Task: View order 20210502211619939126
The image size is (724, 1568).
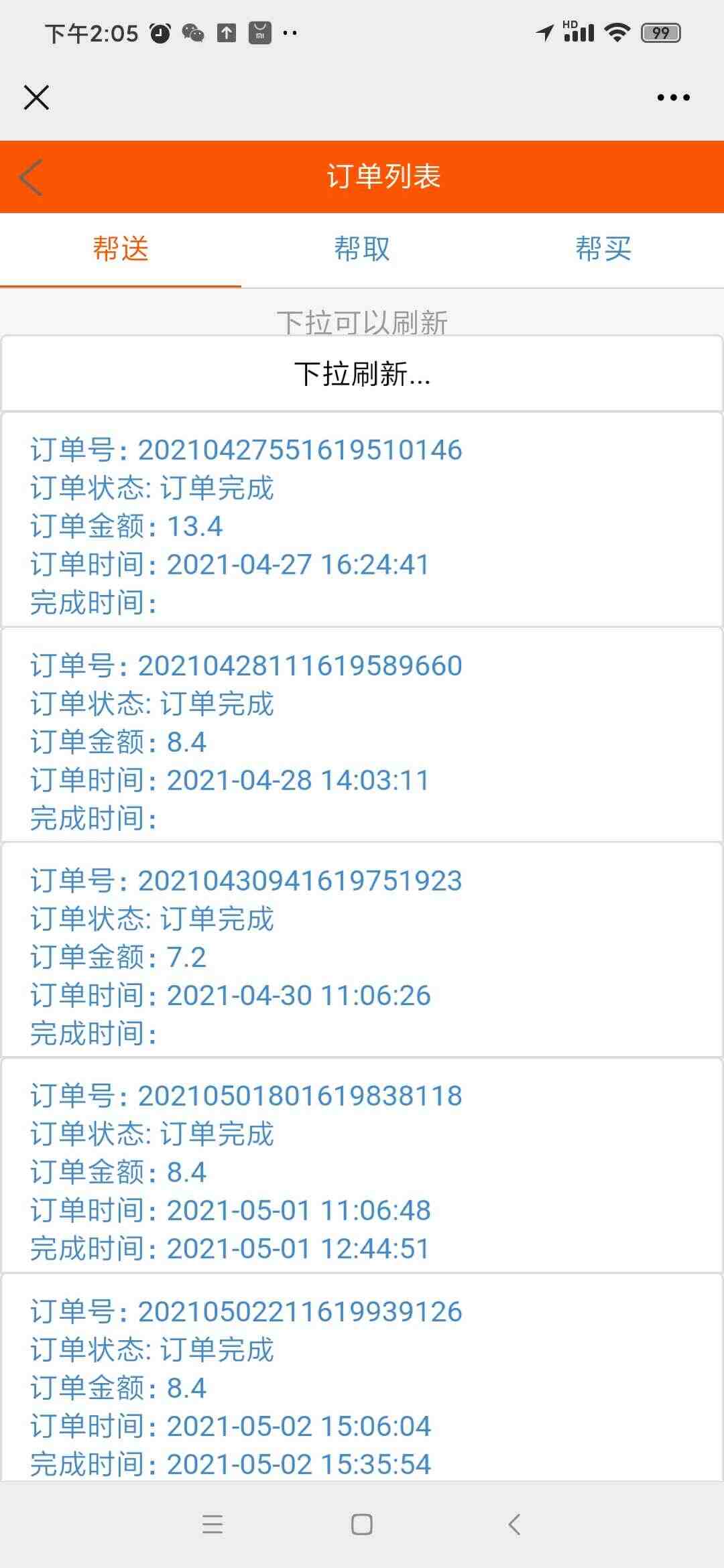Action: pyautogui.click(x=362, y=1378)
